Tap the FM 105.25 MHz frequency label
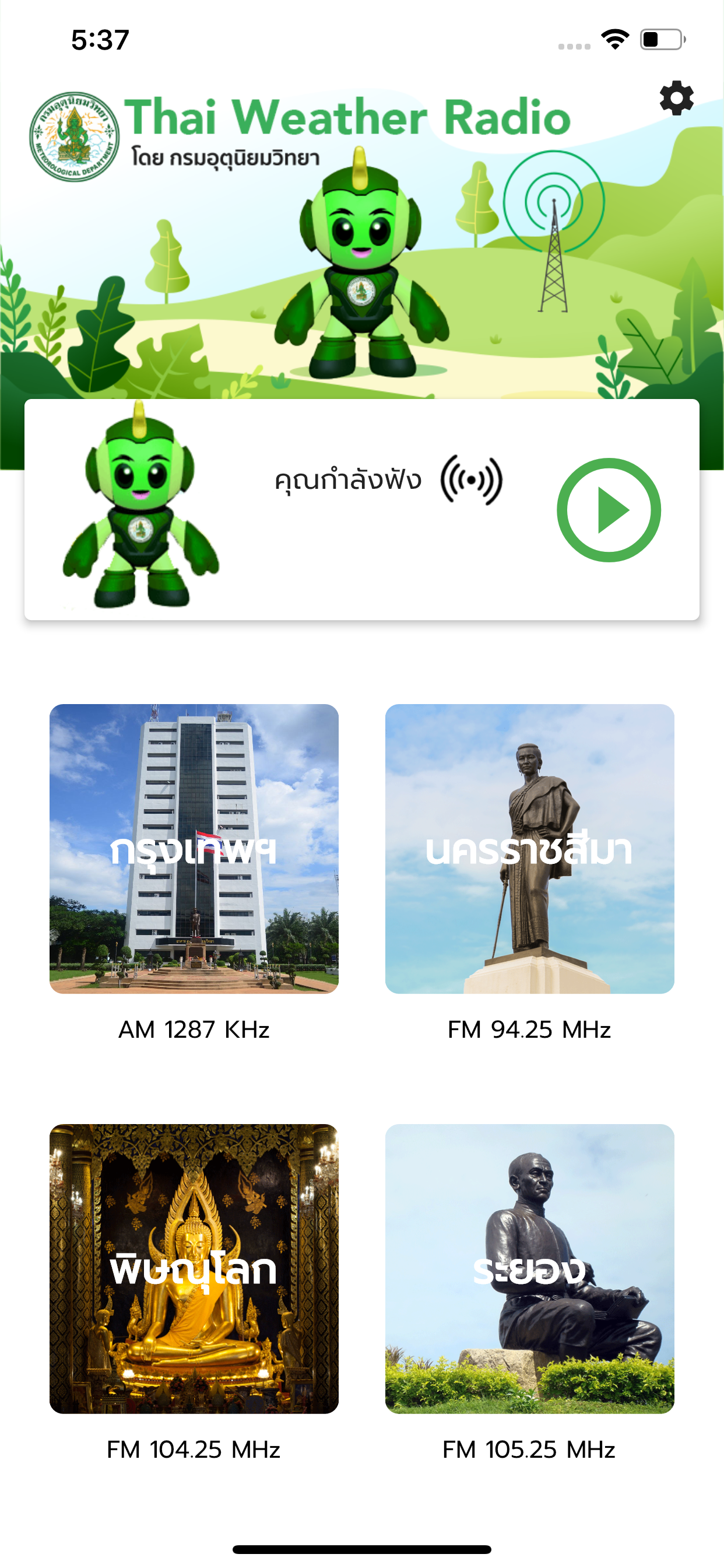Screen dimensions: 724x1568 tap(530, 1448)
